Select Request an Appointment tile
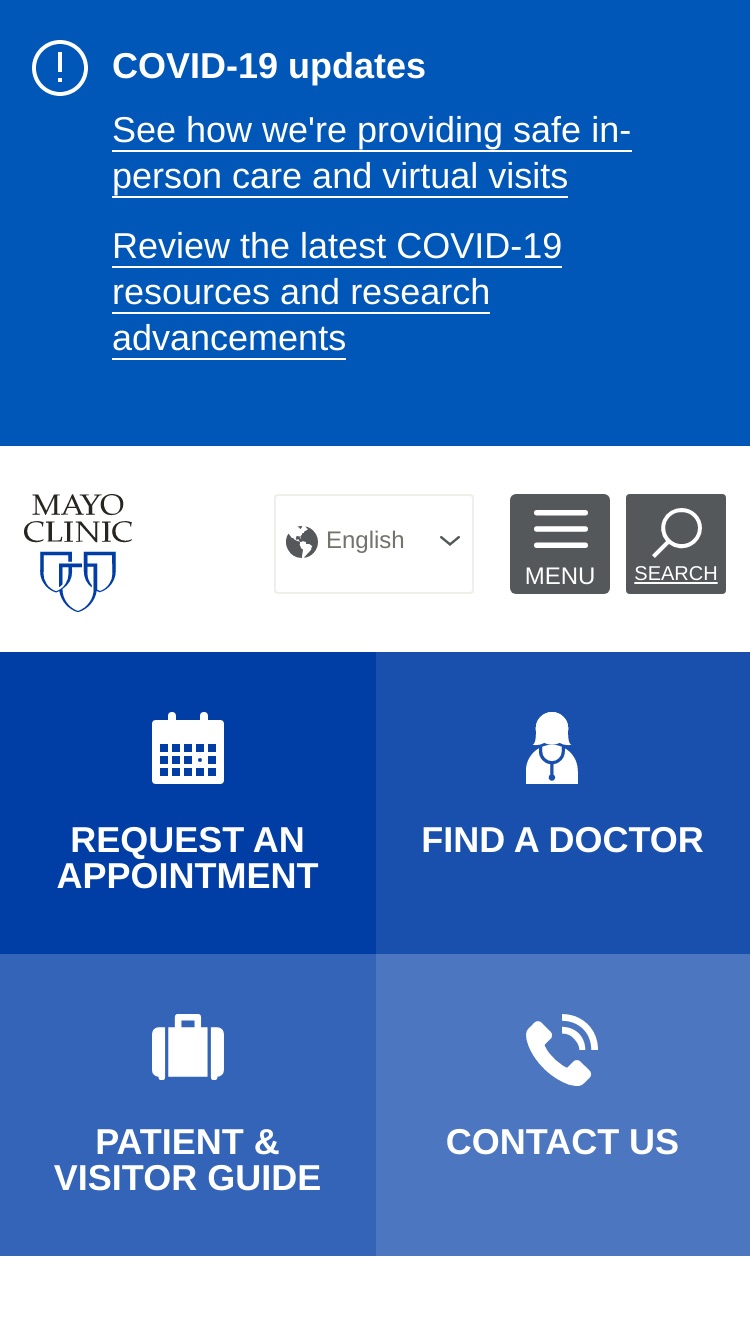Screen dimensions: 750x1334 click(x=188, y=803)
